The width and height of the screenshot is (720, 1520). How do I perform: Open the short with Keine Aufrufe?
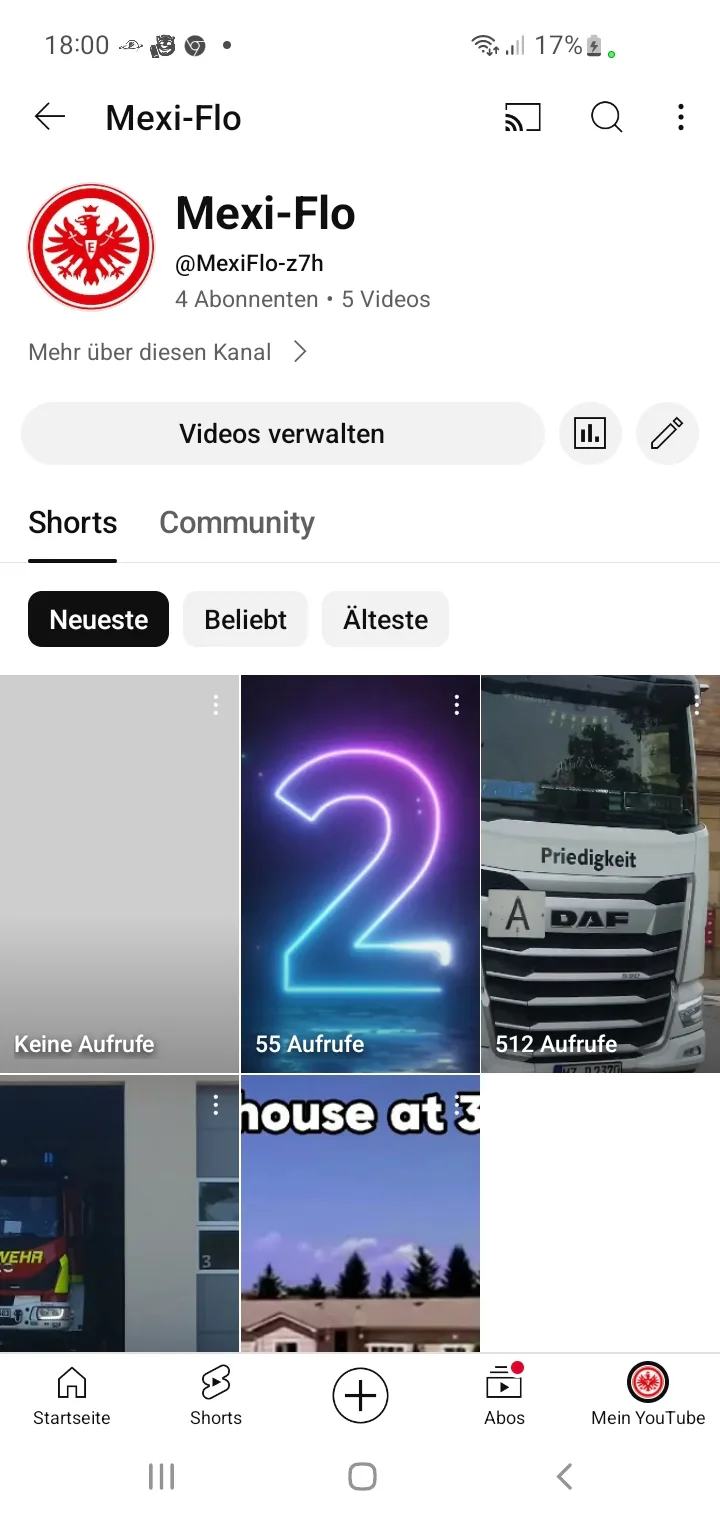pos(119,874)
